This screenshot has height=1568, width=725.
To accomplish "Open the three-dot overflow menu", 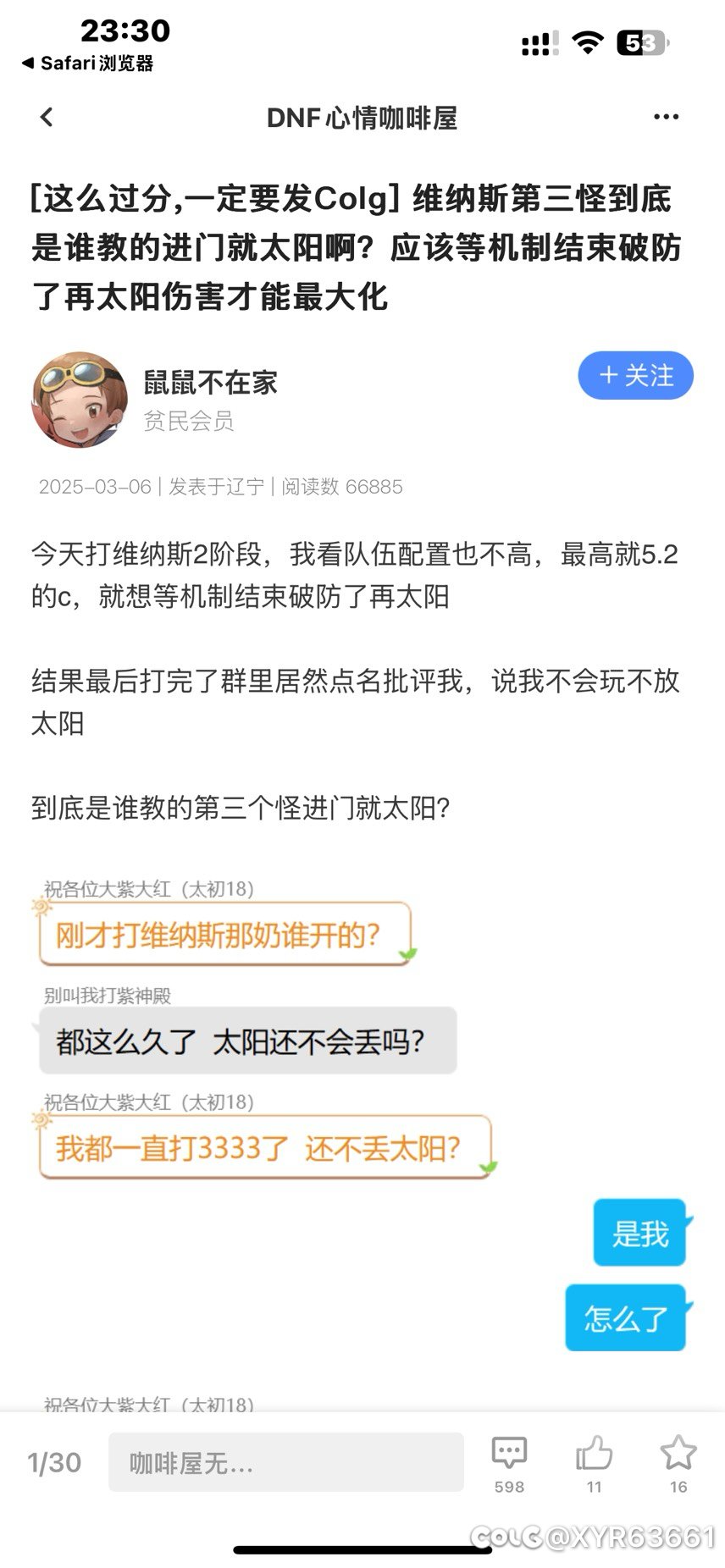I will click(666, 117).
